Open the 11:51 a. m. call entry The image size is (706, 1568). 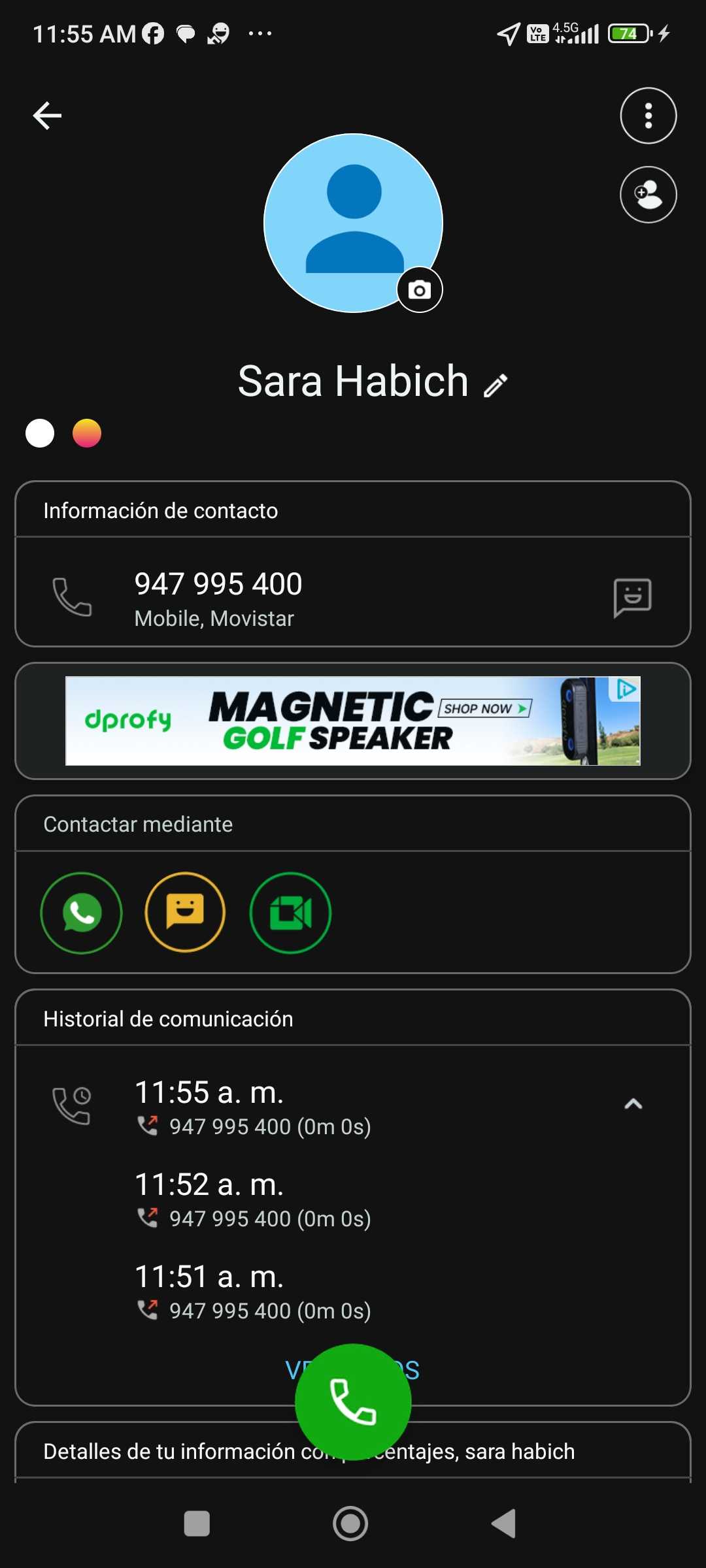[x=252, y=1292]
